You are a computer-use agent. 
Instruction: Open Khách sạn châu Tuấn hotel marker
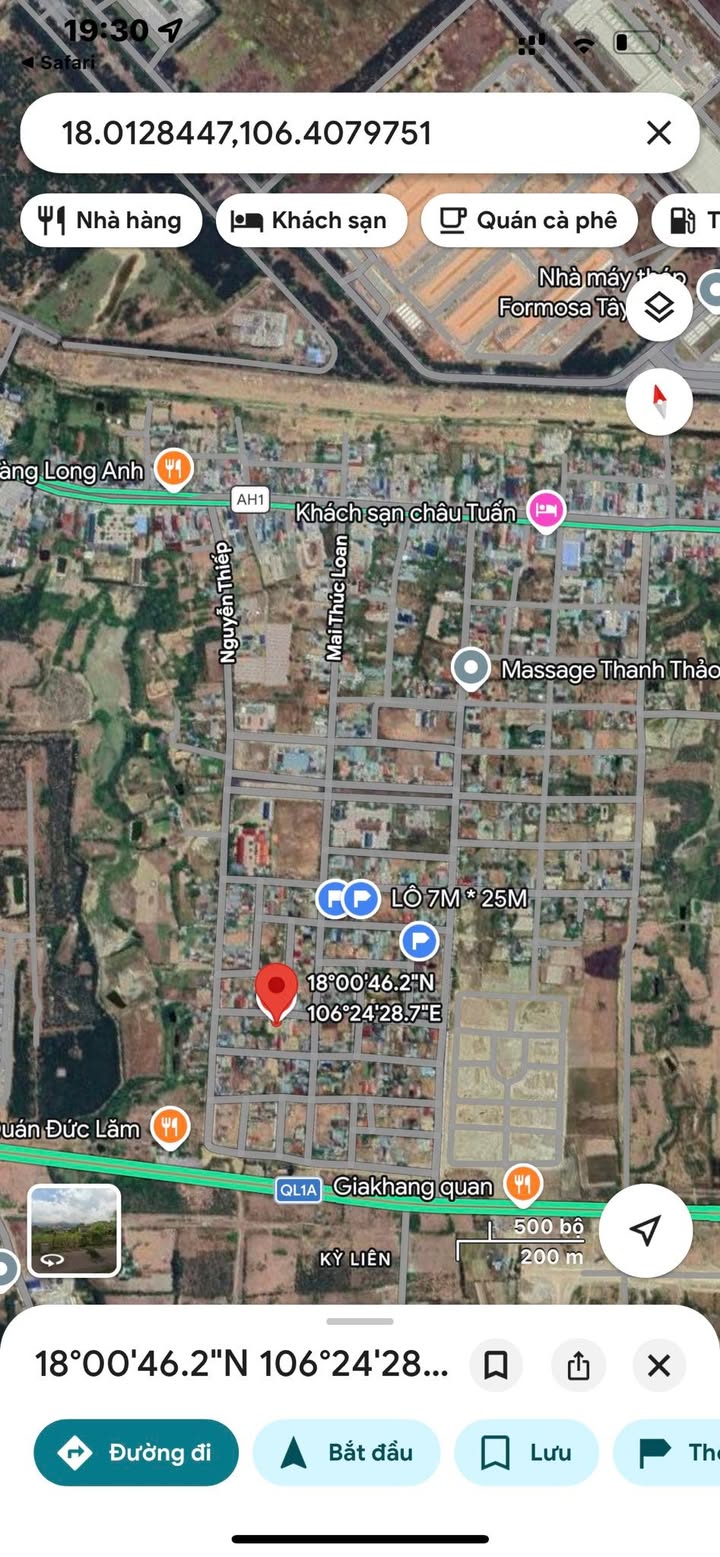tap(547, 512)
